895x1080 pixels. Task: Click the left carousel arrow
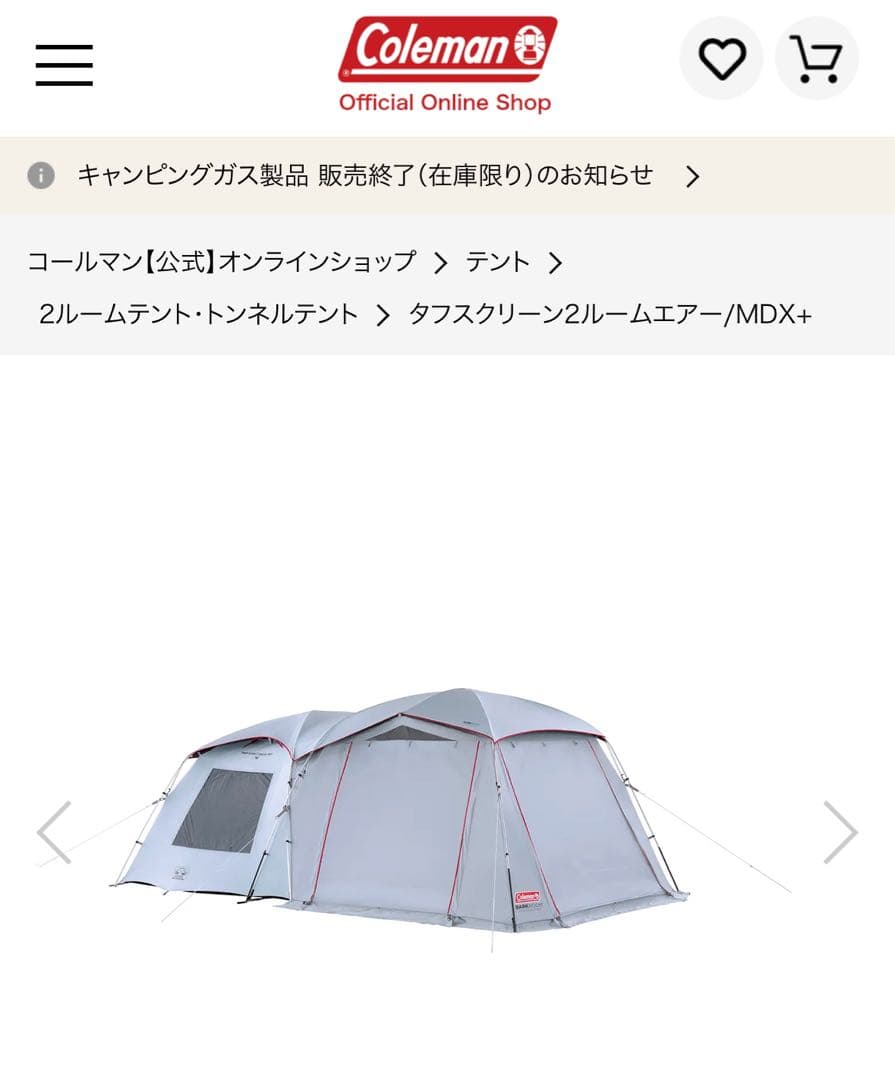[52, 833]
